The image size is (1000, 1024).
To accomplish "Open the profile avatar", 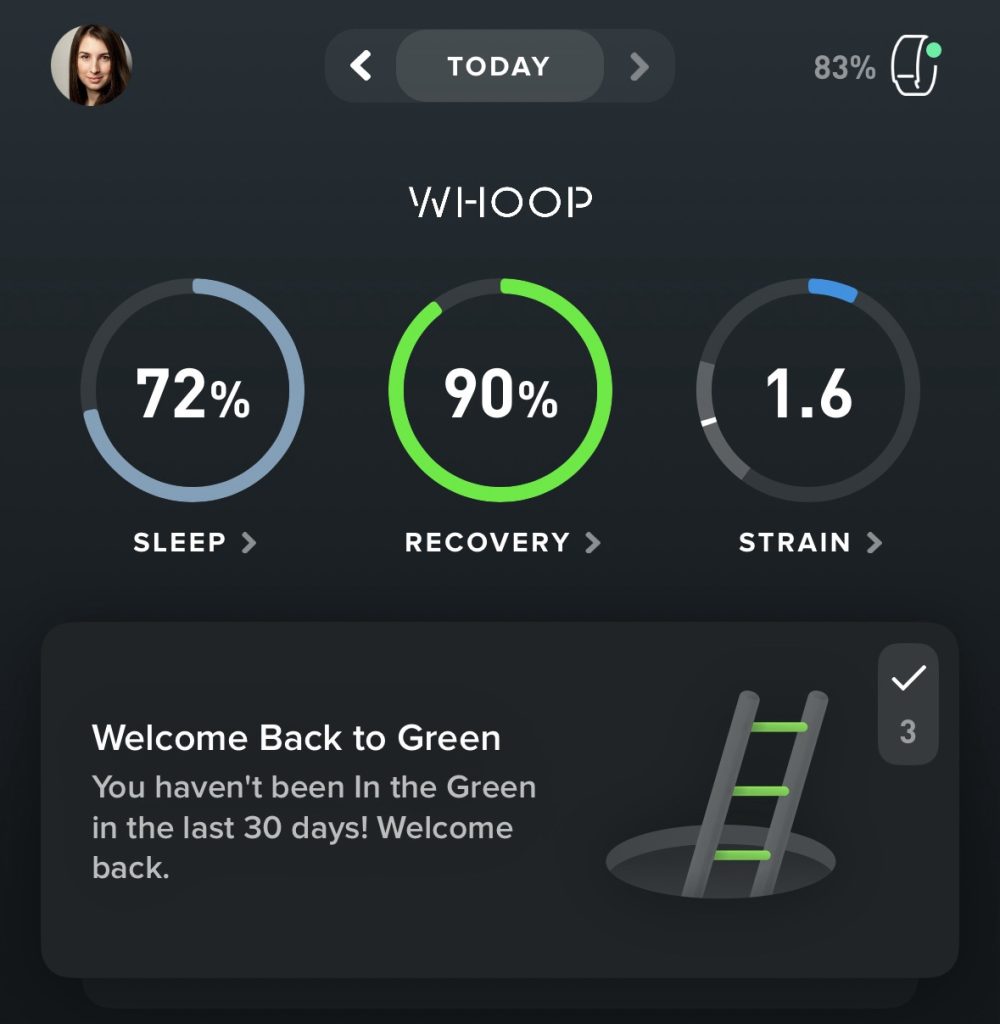I will point(91,66).
